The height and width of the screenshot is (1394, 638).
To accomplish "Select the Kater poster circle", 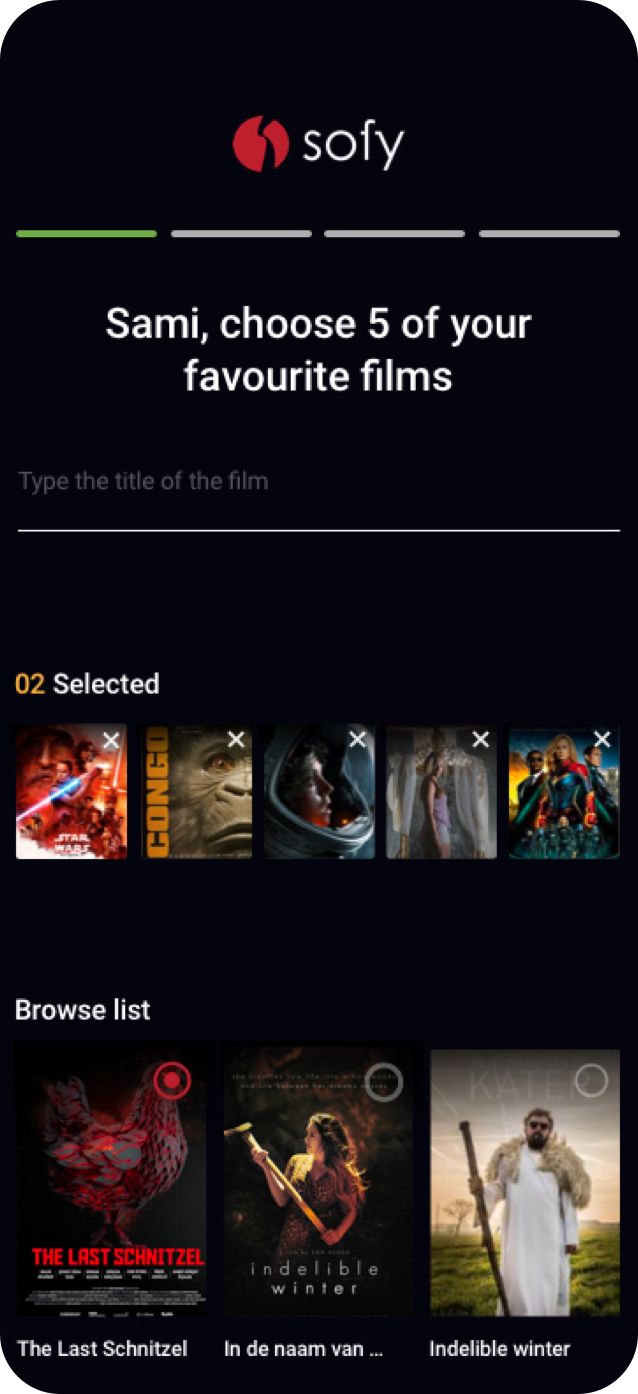I will click(x=591, y=1080).
